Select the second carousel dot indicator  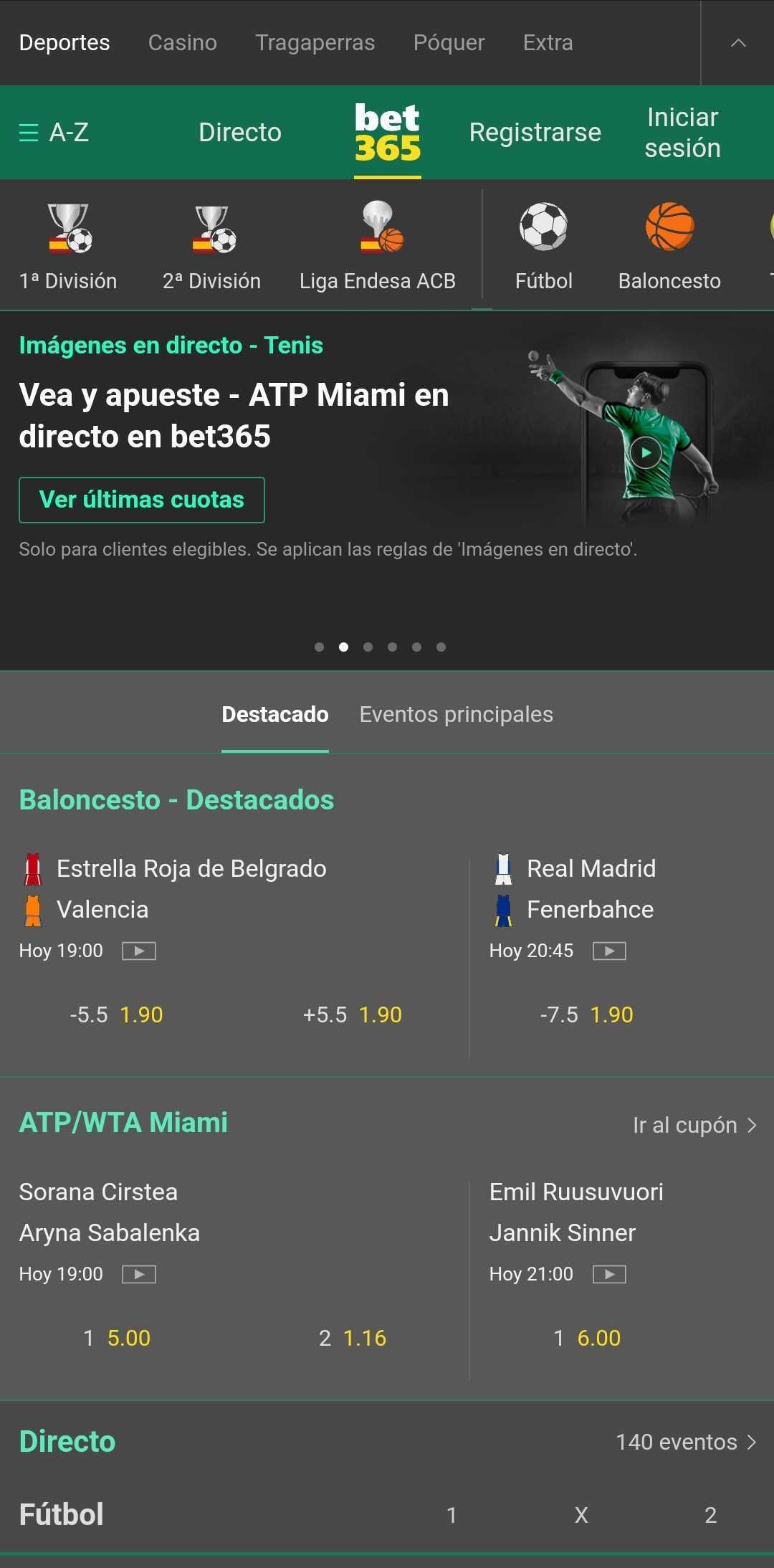pos(344,646)
